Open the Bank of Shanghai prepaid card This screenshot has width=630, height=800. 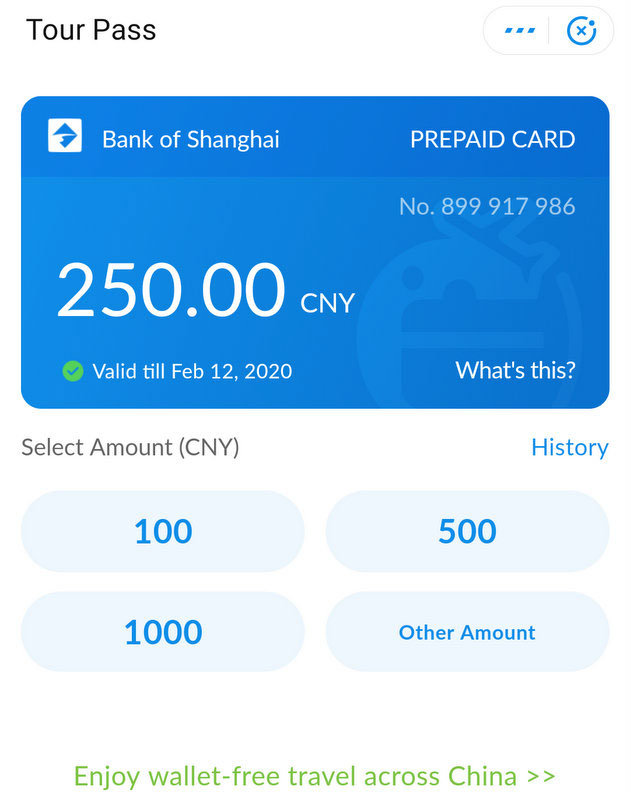pos(314,252)
